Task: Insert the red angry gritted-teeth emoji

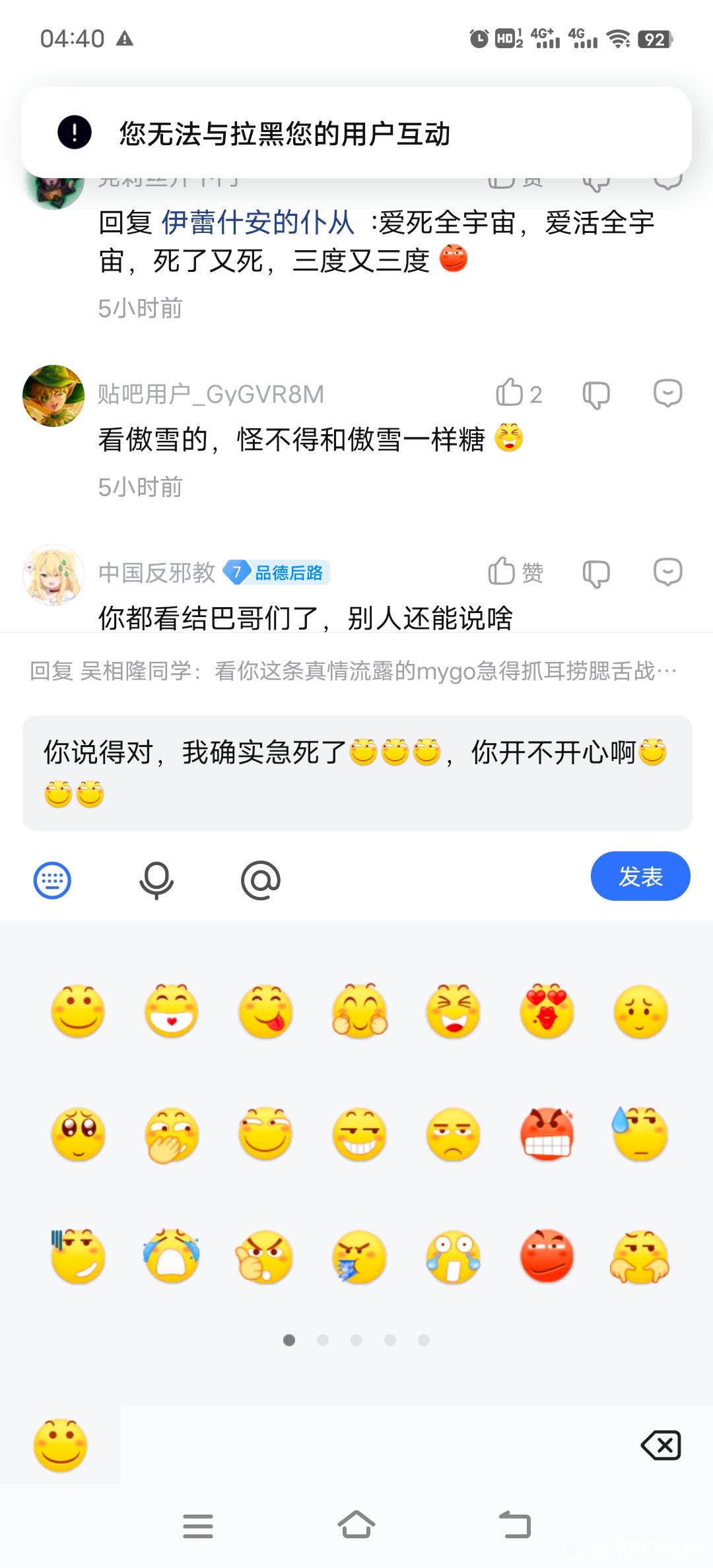Action: (x=547, y=1134)
